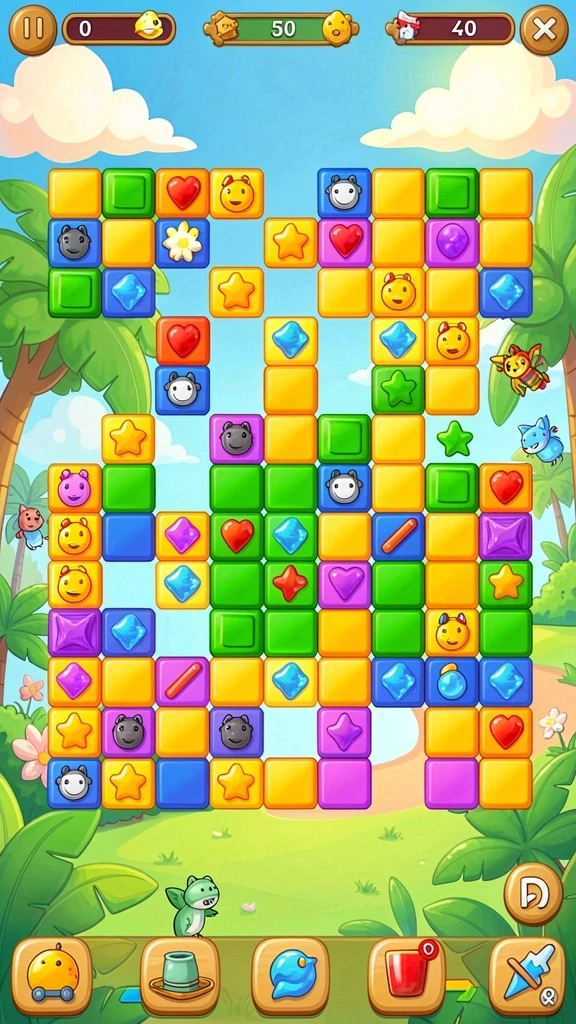Pop the blue potion bomb tile

[x=452, y=681]
